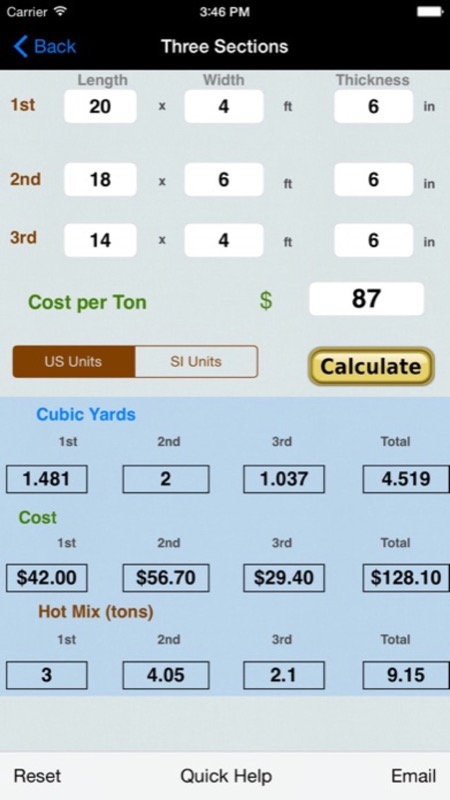Edit the 1st section width field
The width and height of the screenshot is (450, 800).
(x=224, y=106)
